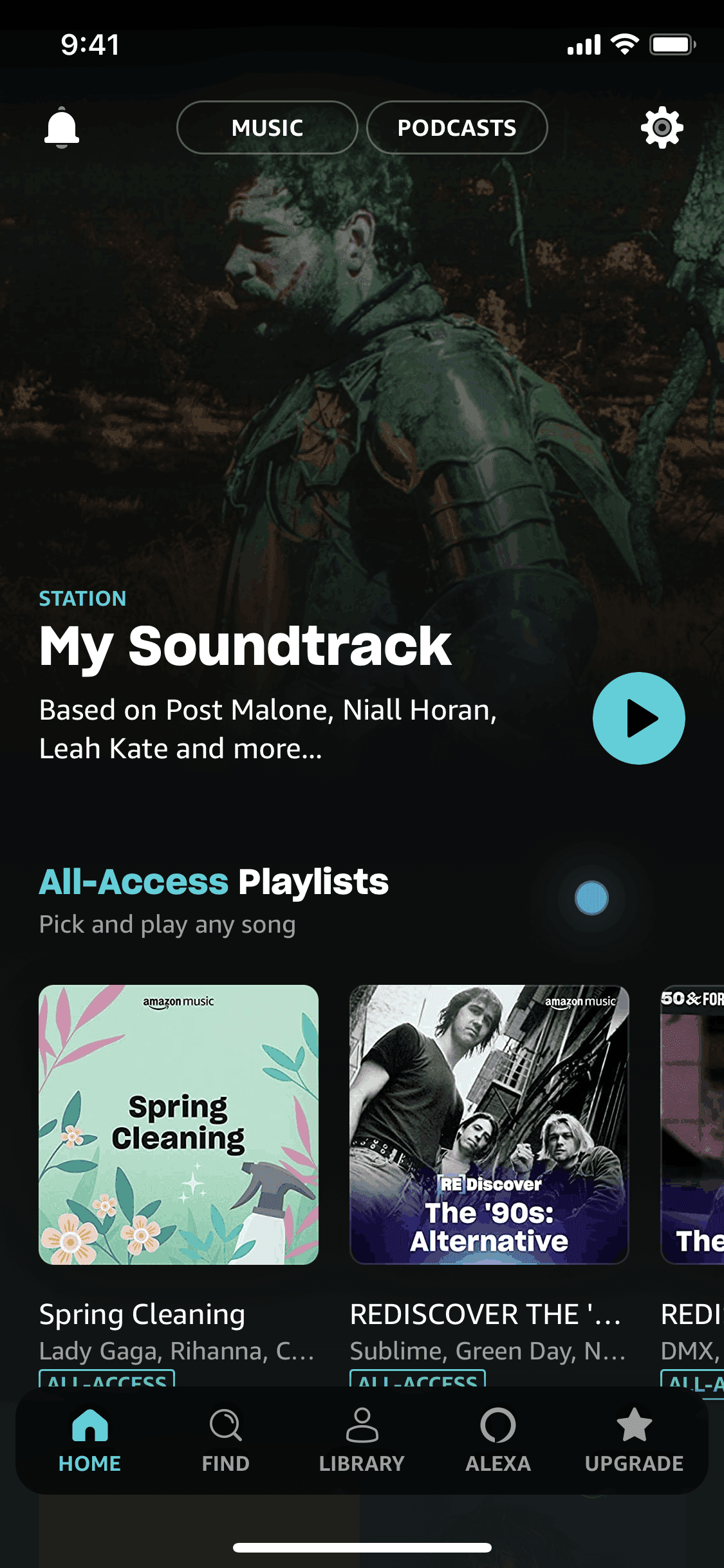Image resolution: width=724 pixels, height=1568 pixels.
Task: Tap the Upgrade star icon
Action: click(x=633, y=1435)
